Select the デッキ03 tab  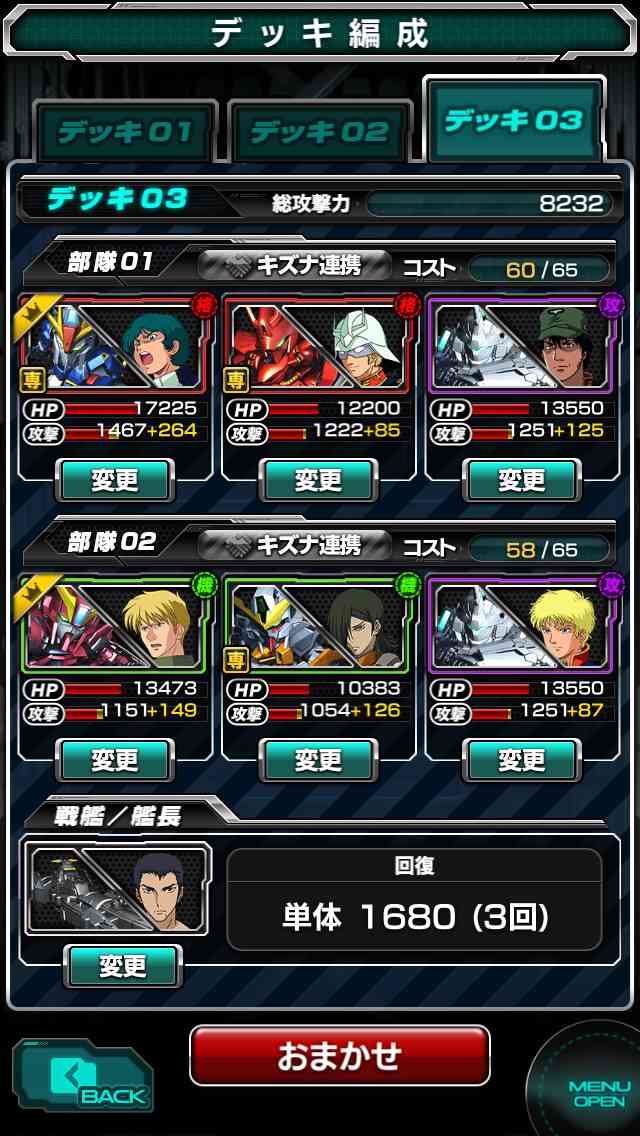point(515,120)
